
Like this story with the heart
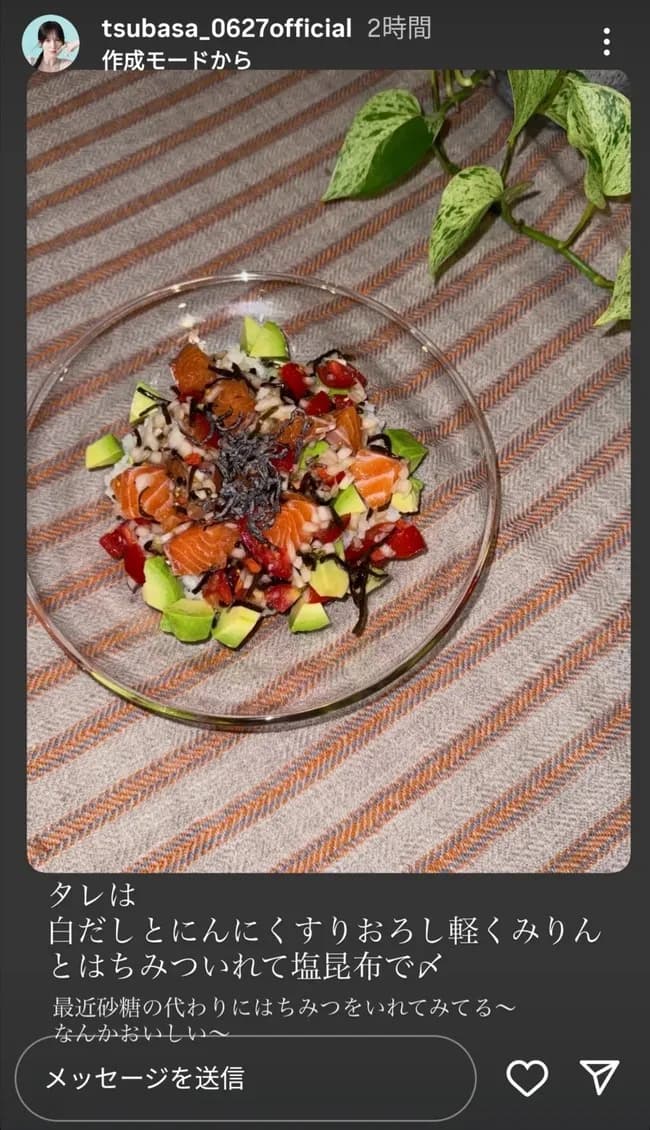pos(527,1077)
